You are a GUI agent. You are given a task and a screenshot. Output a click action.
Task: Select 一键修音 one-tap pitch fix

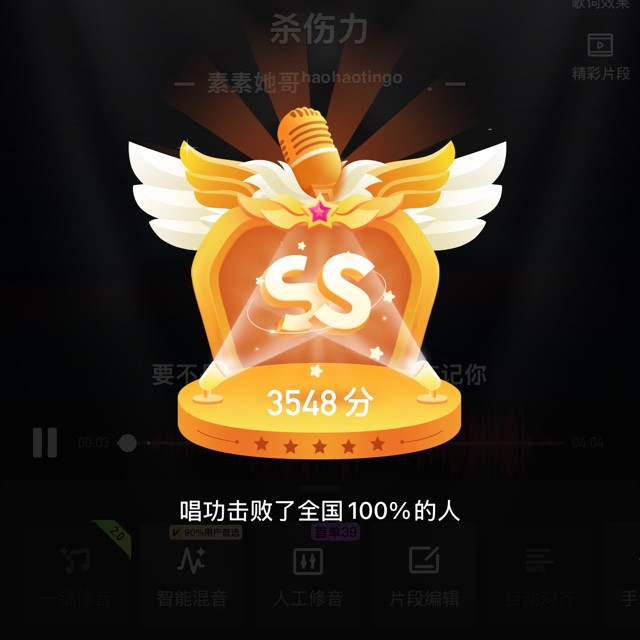[76, 575]
